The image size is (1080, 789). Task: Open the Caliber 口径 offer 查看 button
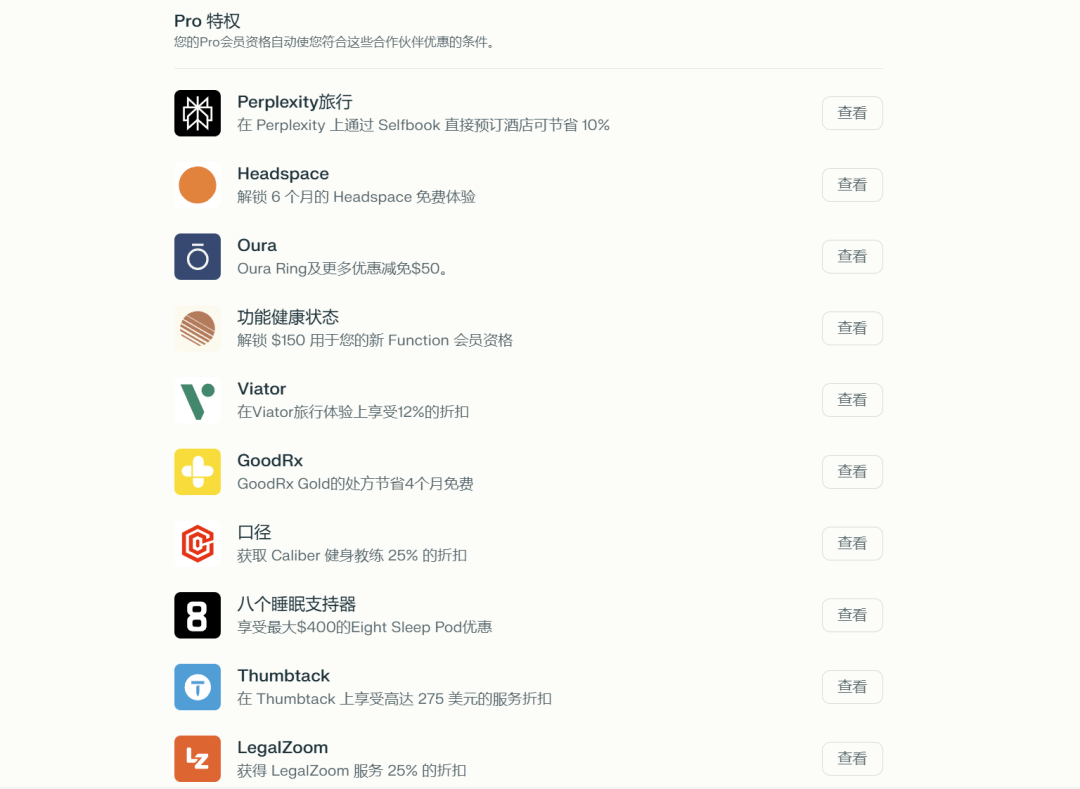click(852, 543)
